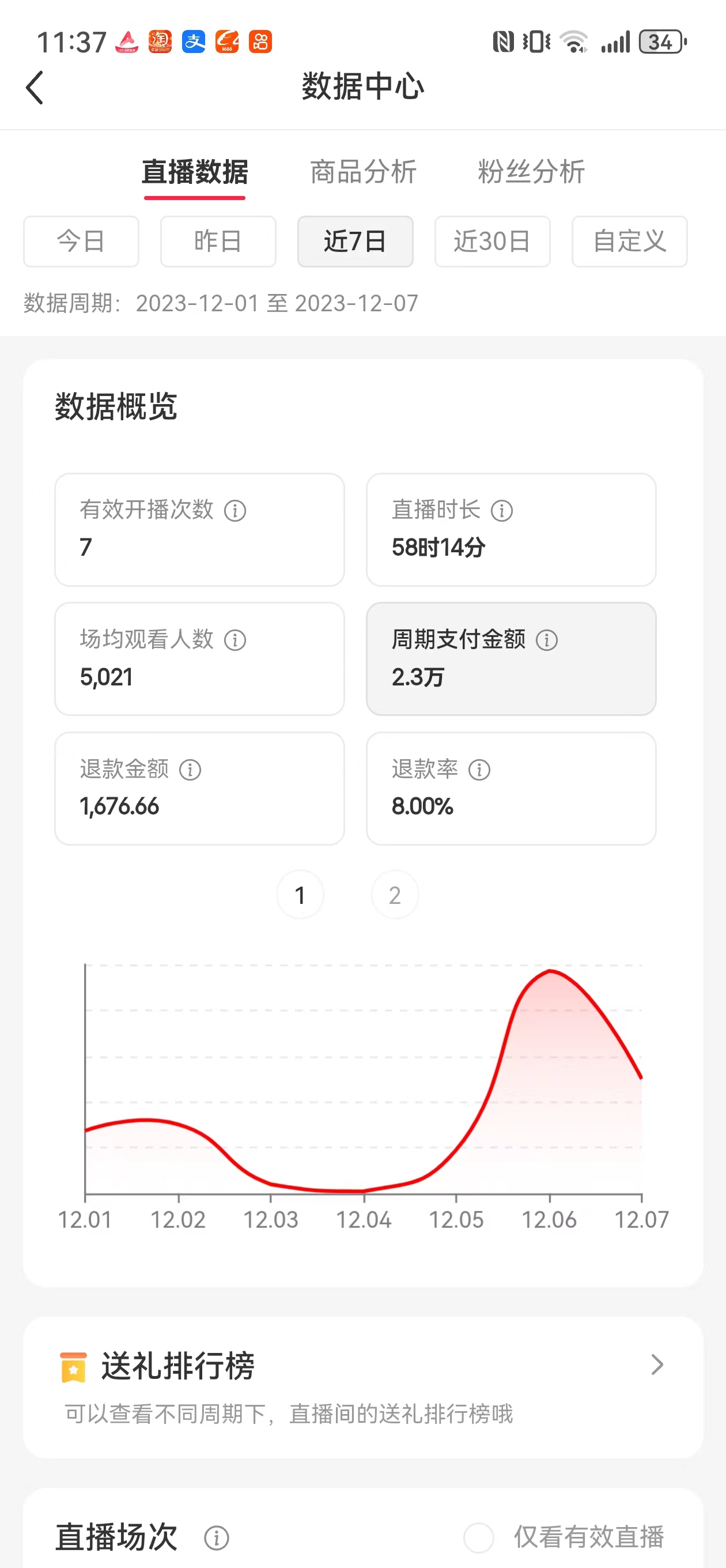Switch to the 粉丝分析 tab
The width and height of the screenshot is (726, 1568).
coord(531,172)
